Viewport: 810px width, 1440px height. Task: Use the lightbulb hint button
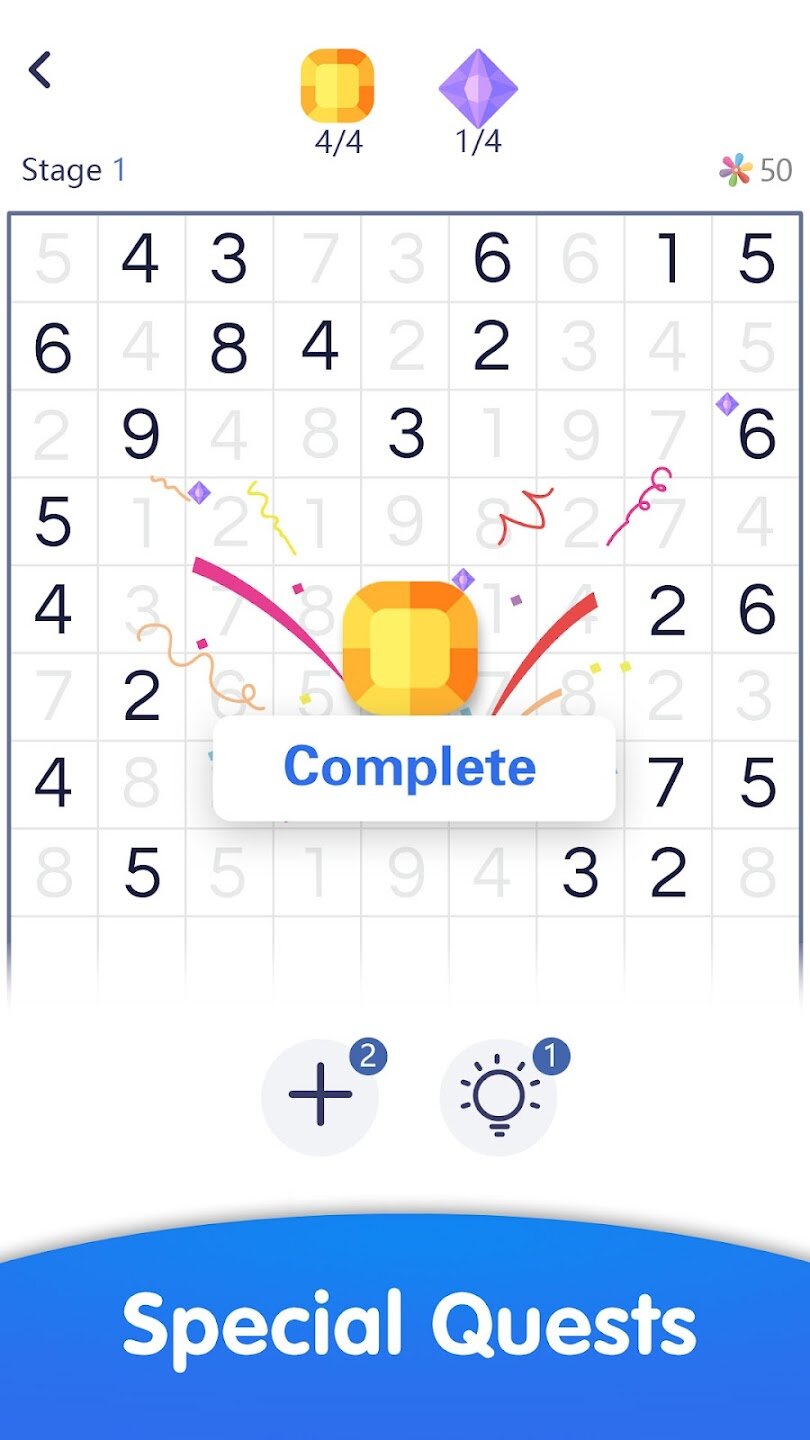point(499,1095)
